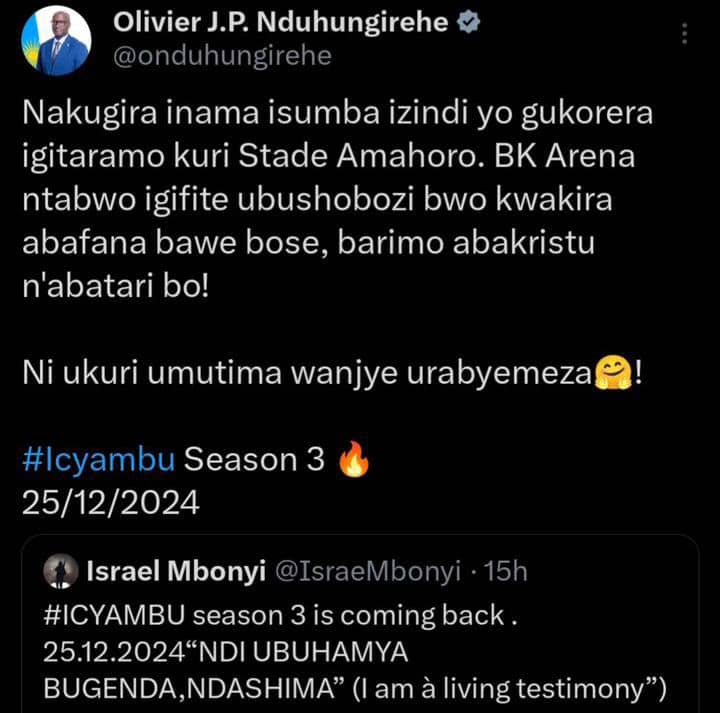
Task: Open the #Icyambu hashtag
Action: pyautogui.click(x=98, y=459)
